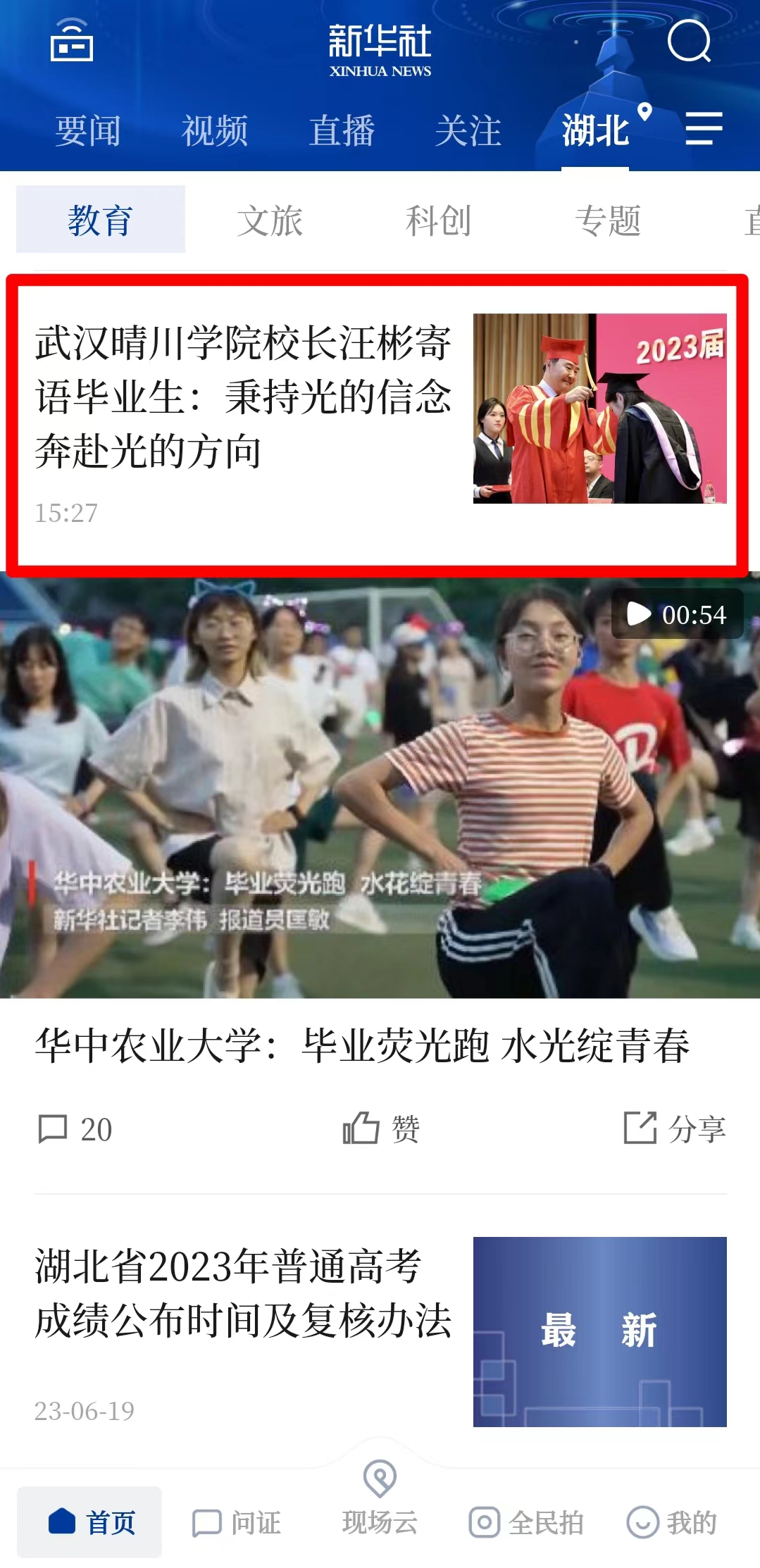Select the 文旅 sub-tab
Screen dimensions: 760x1568
tap(270, 220)
